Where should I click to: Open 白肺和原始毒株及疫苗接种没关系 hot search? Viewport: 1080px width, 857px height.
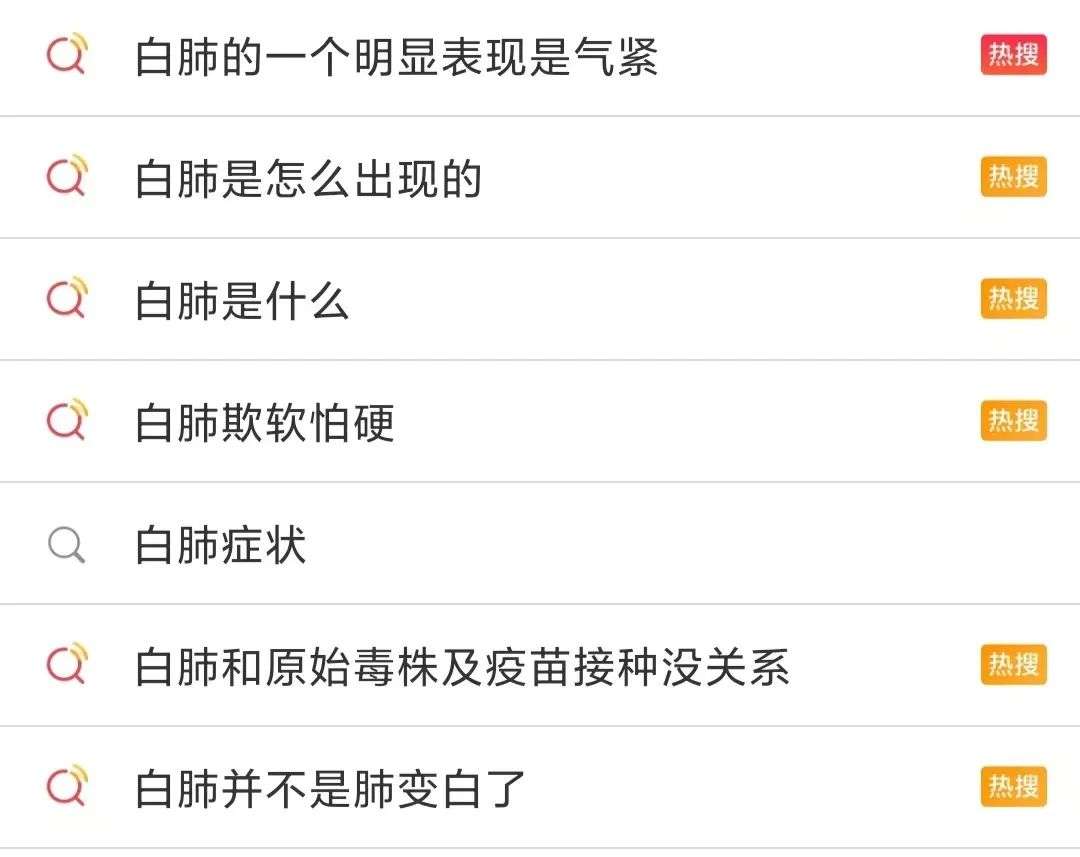(x=462, y=667)
